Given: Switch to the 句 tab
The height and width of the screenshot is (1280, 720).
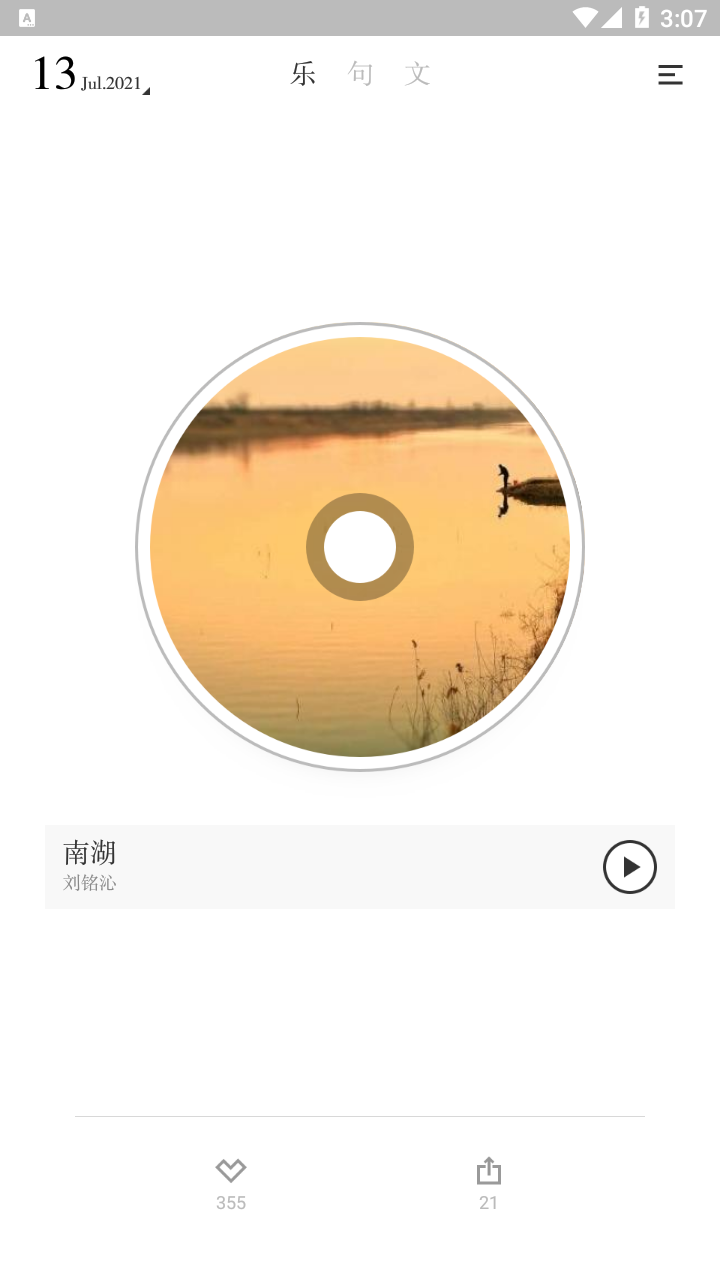Looking at the screenshot, I should 360,74.
